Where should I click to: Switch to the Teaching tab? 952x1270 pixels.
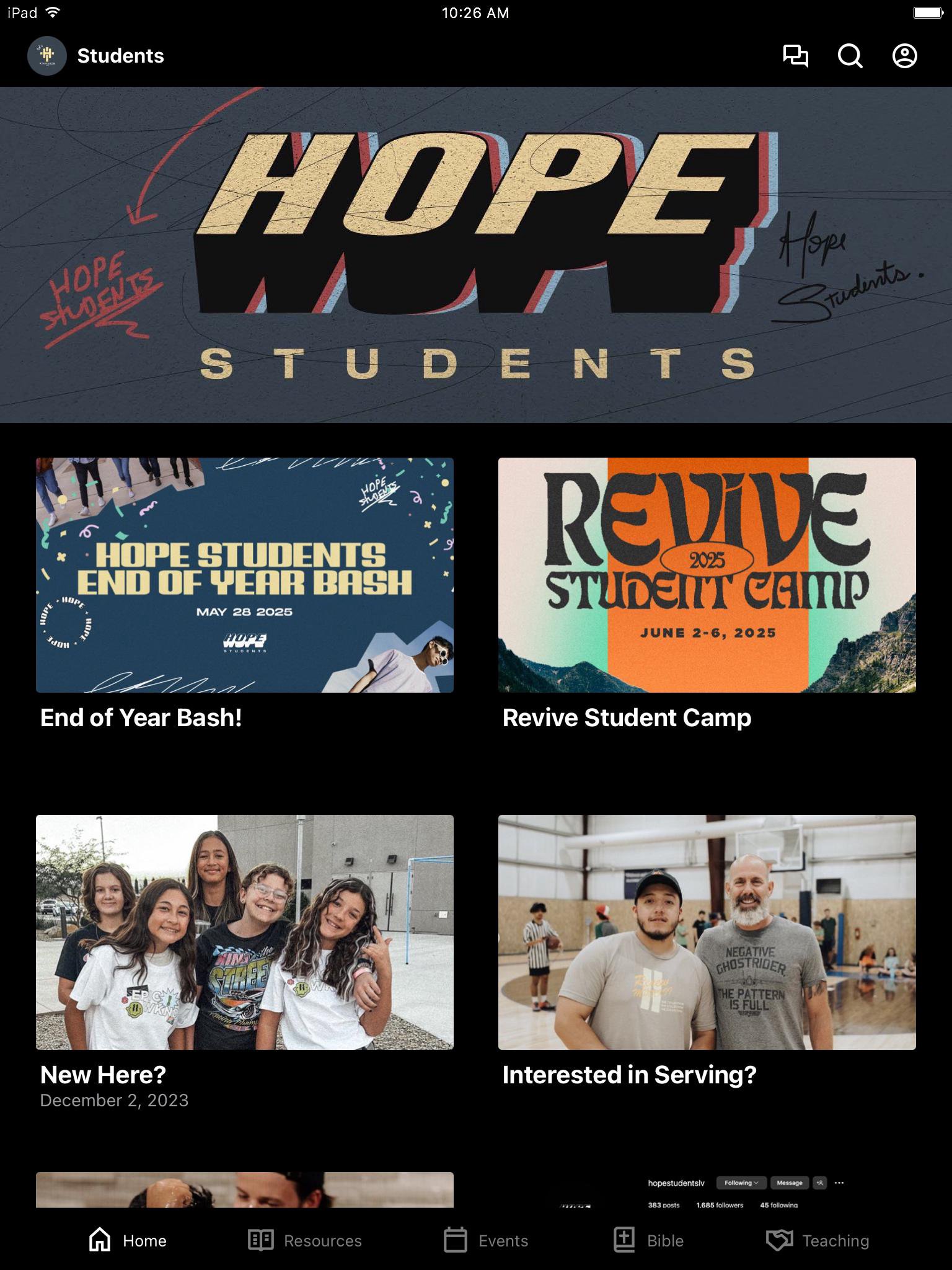pyautogui.click(x=818, y=1240)
